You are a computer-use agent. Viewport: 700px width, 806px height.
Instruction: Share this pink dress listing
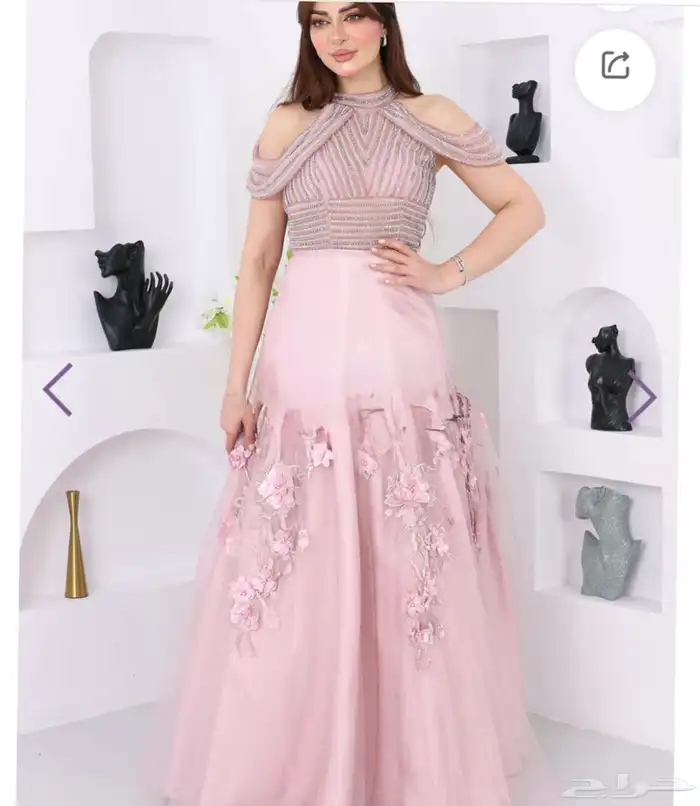point(615,67)
